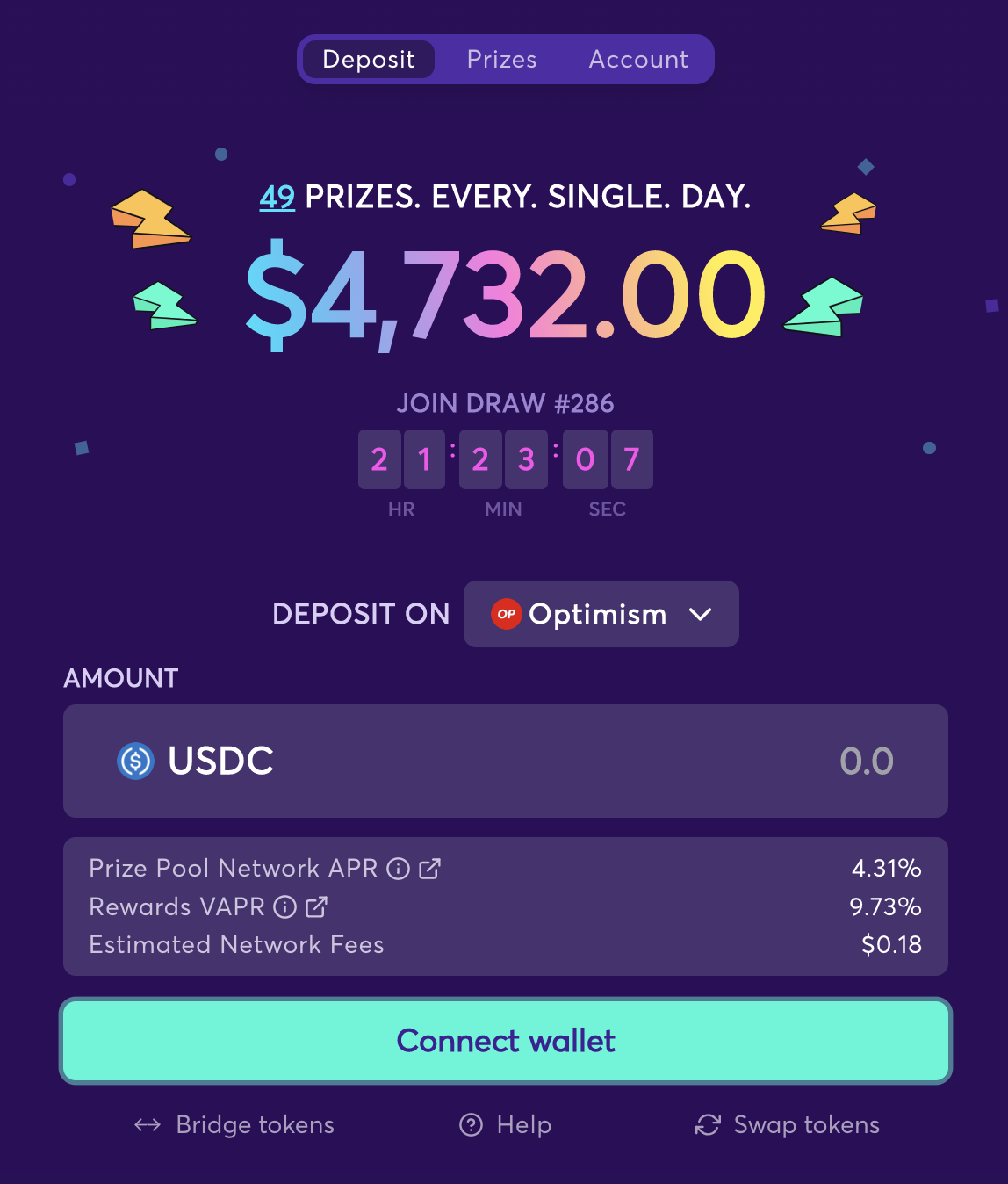1008x1184 pixels.
Task: Open Bridge tokens
Action: (x=234, y=1125)
